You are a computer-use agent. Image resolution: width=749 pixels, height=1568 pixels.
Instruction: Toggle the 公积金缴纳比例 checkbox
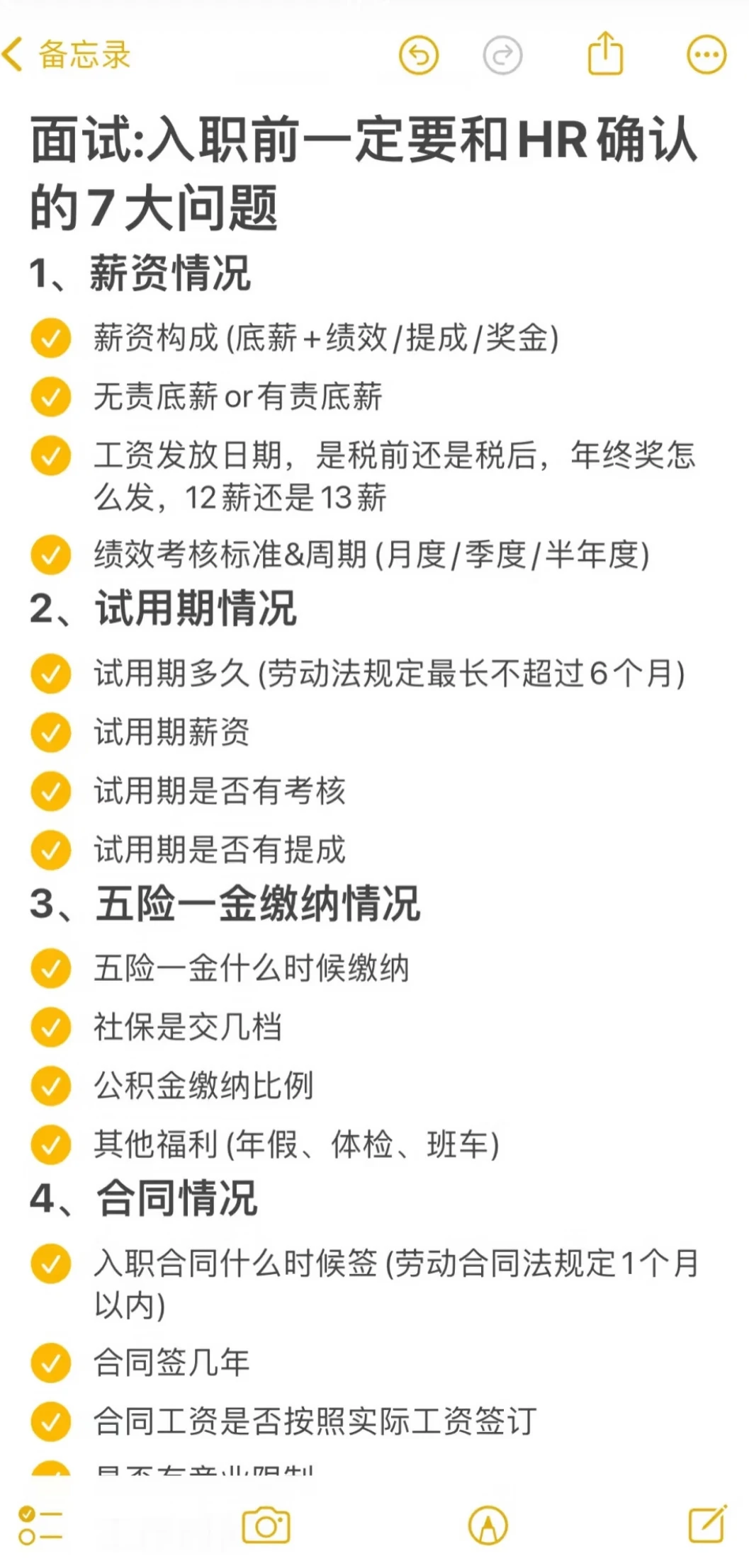click(51, 1086)
